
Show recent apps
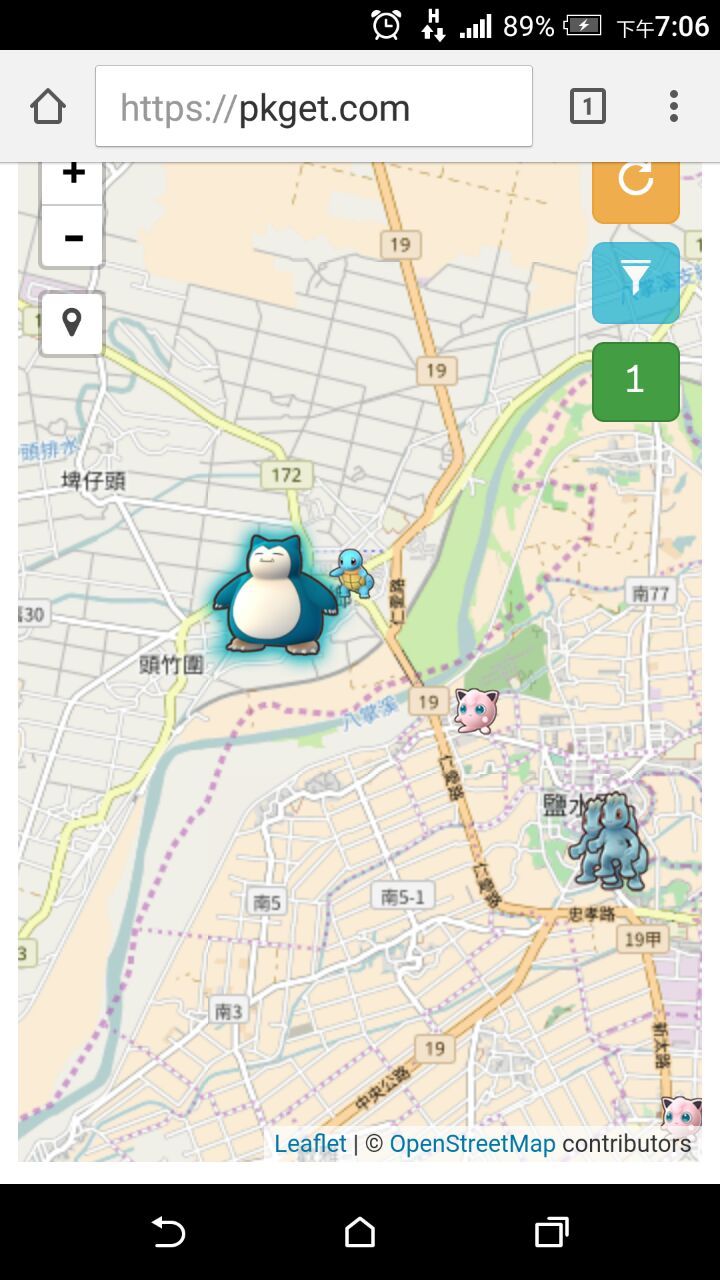point(551,1232)
